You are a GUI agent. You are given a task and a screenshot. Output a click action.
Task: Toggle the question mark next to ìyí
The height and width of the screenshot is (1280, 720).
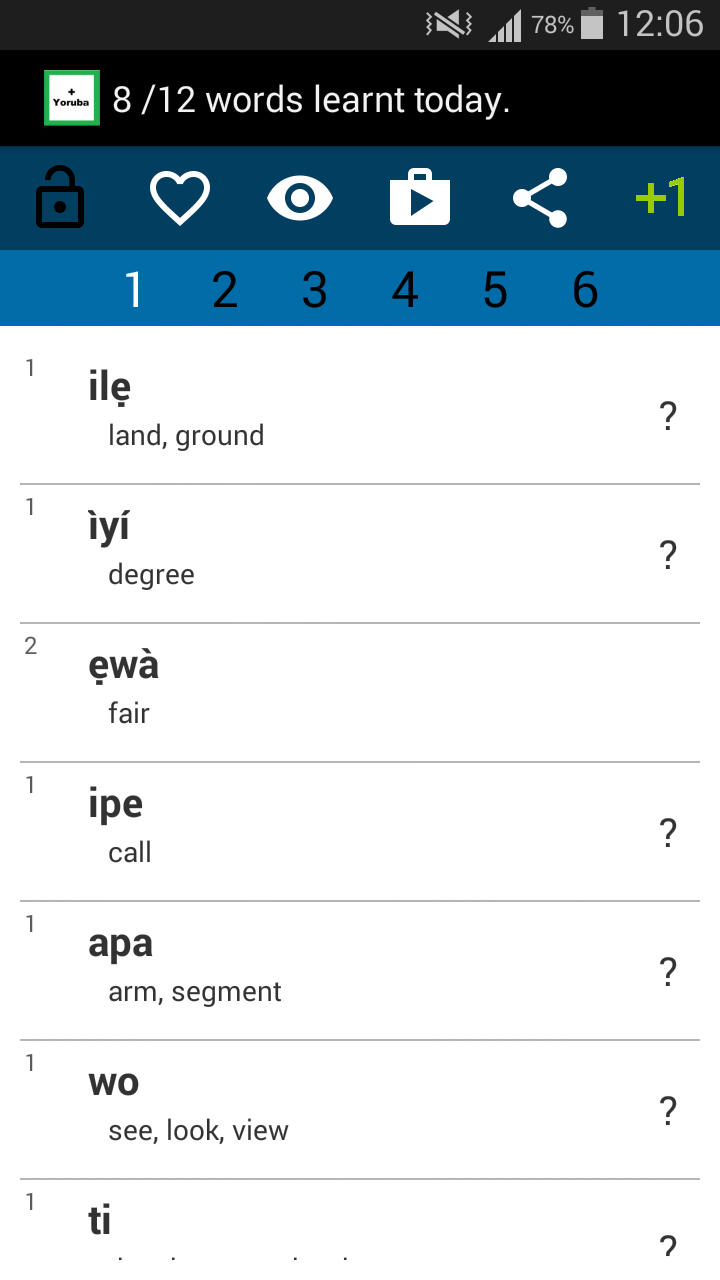coord(668,554)
